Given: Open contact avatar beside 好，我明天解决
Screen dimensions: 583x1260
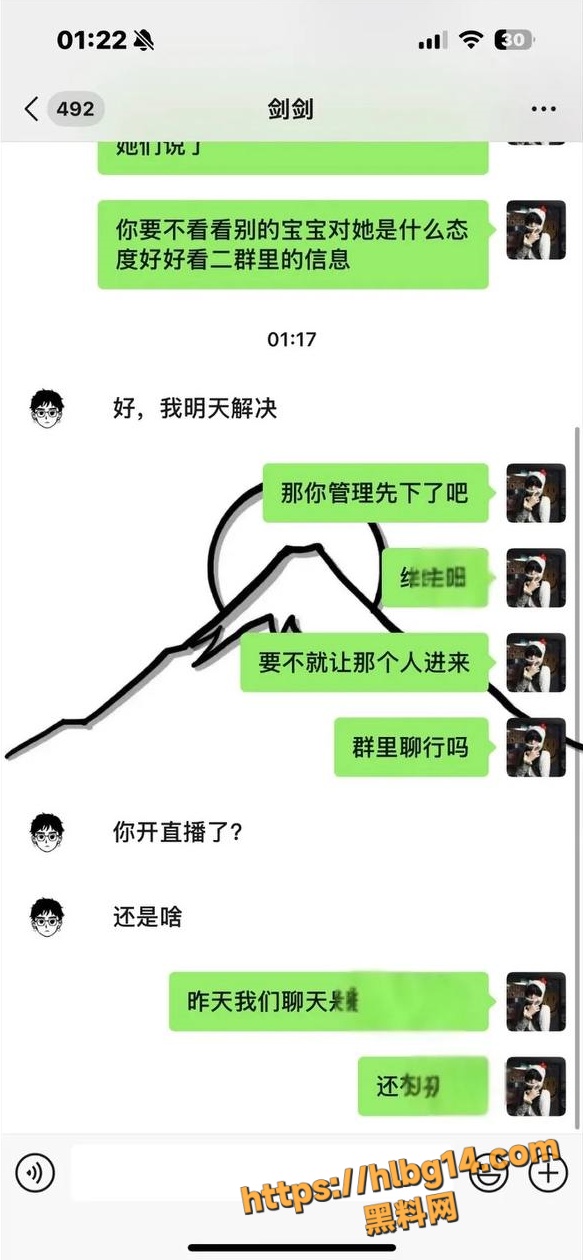Looking at the screenshot, I should (x=47, y=410).
